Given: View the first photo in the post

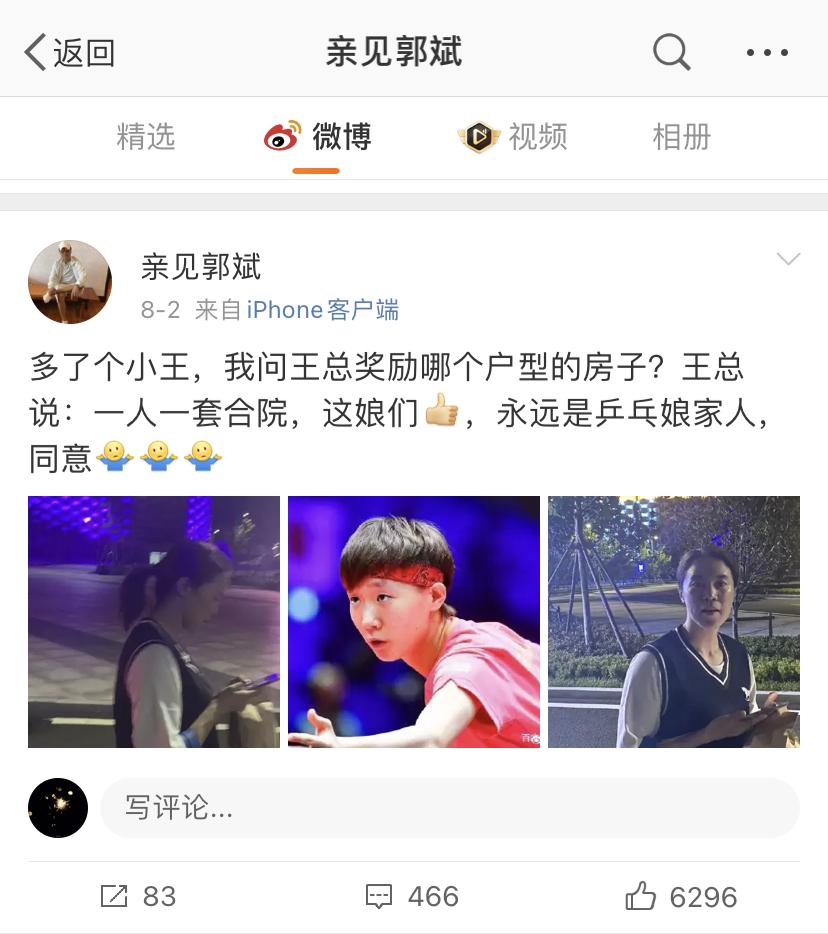Looking at the screenshot, I should pos(154,622).
